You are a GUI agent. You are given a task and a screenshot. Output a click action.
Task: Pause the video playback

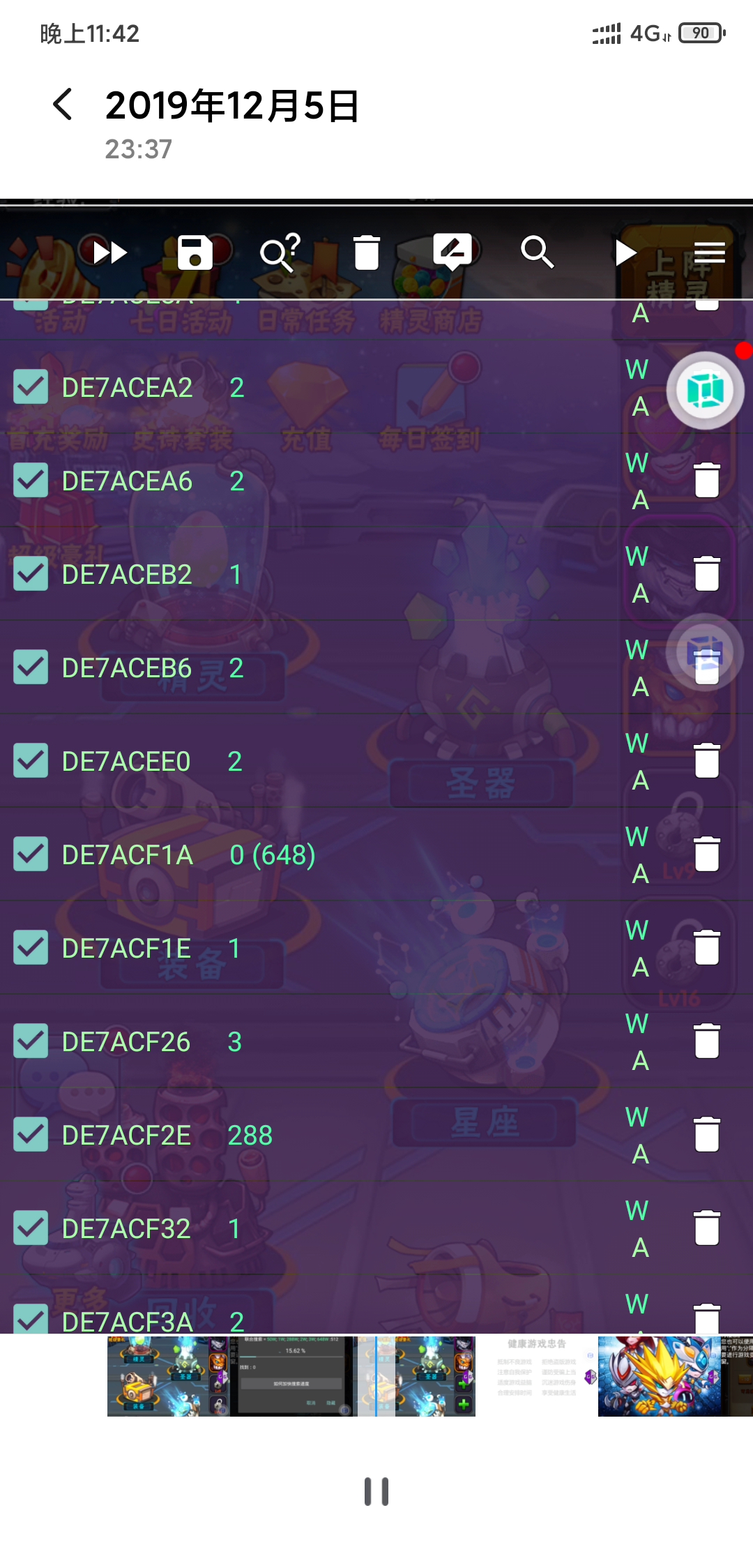376,1491
